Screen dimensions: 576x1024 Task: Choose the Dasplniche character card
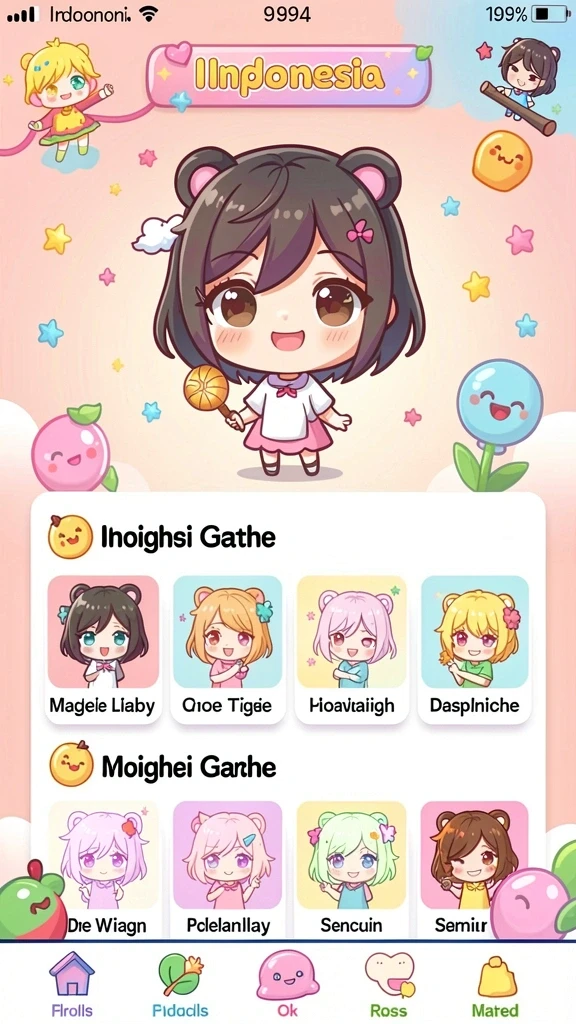pos(475,648)
